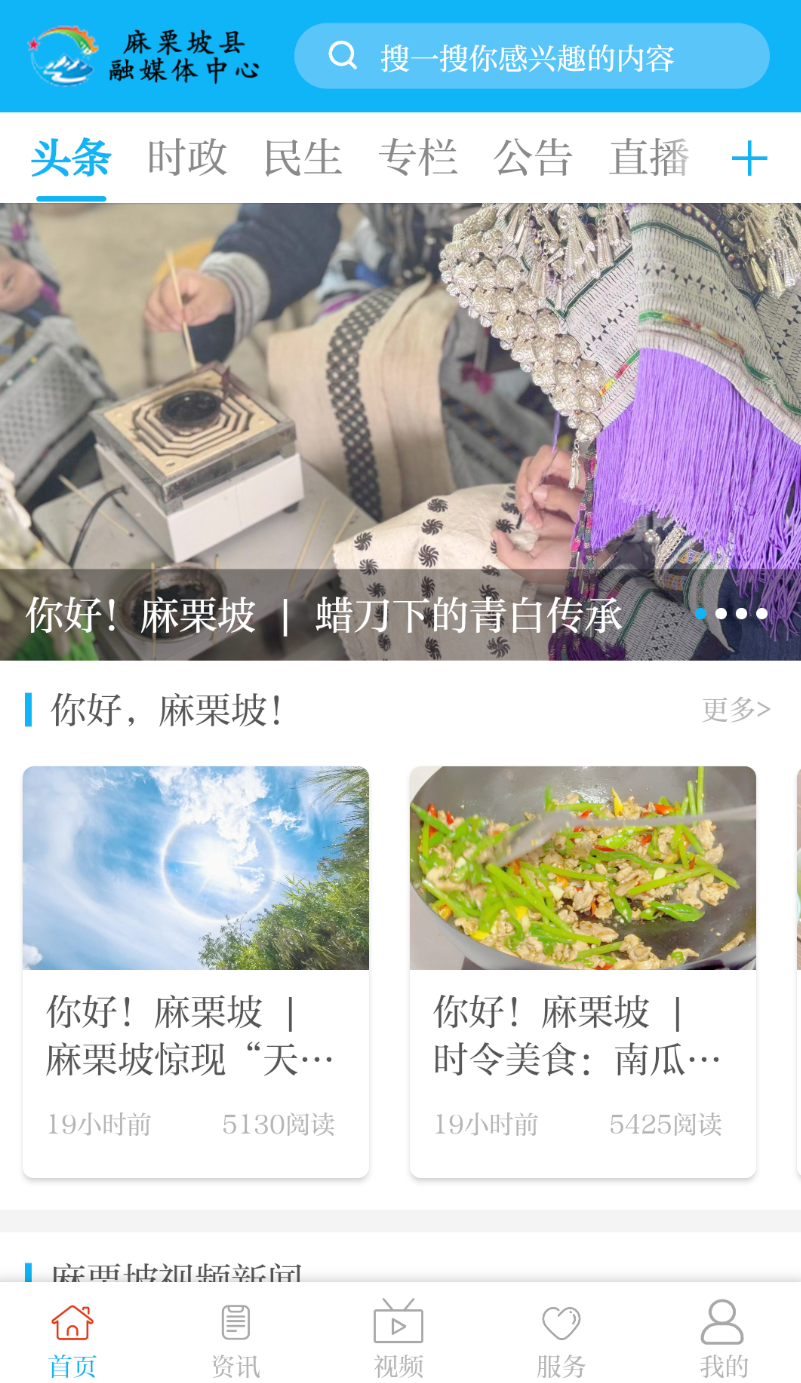This screenshot has height=1383, width=801.
Task: Open the 南瓜 cooking article thumbnail
Action: pos(582,868)
